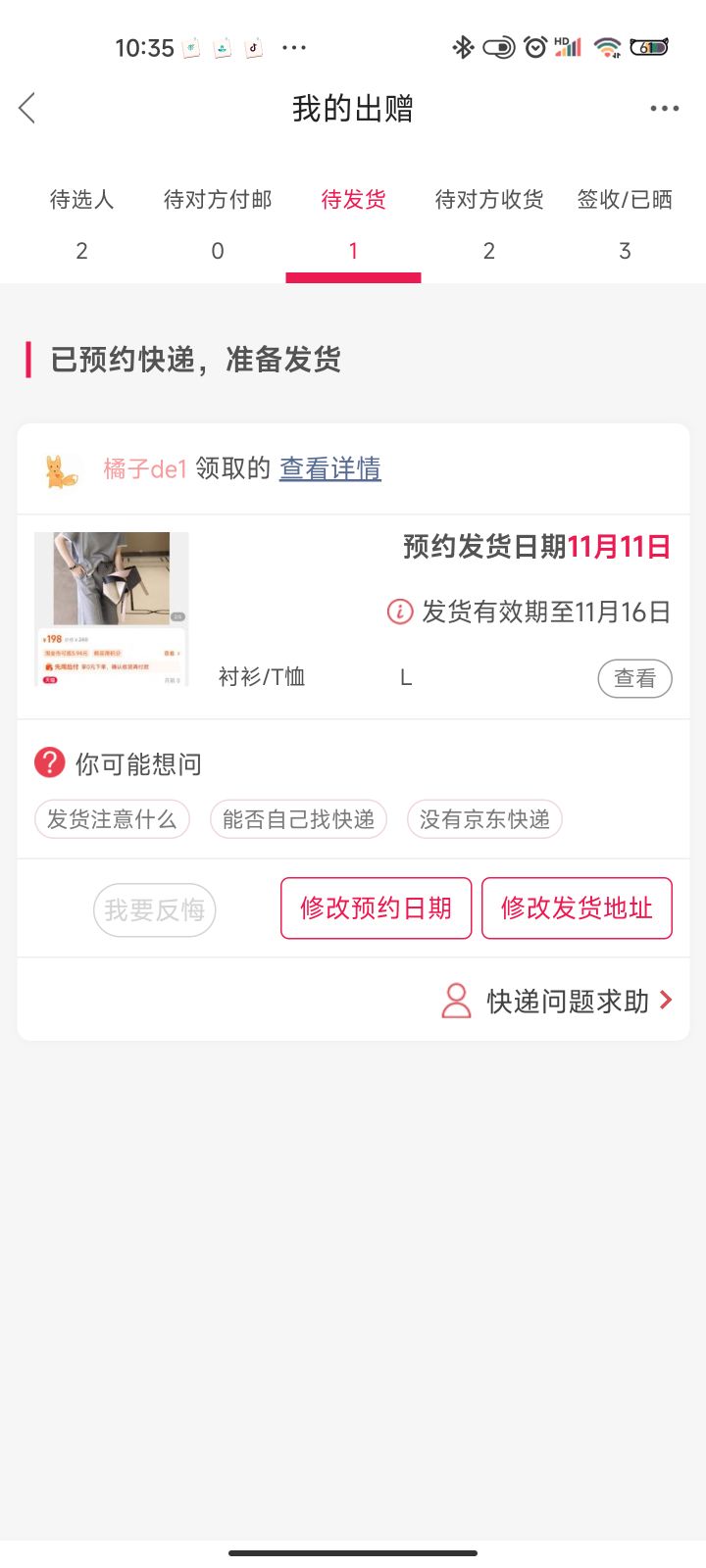706x1568 pixels.
Task: Open the profile of 橘子de1
Action: (x=145, y=469)
